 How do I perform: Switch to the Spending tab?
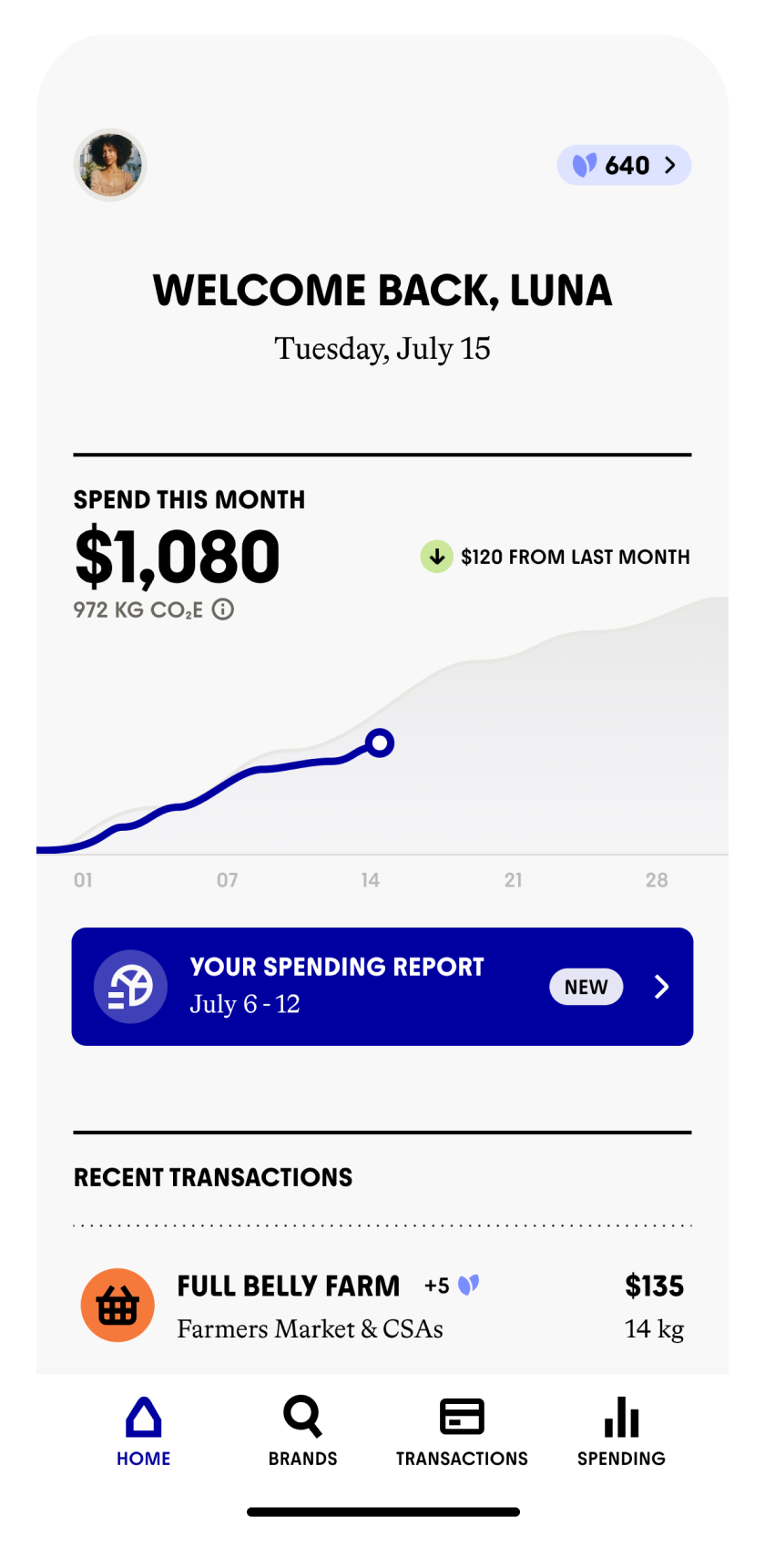point(621,1431)
